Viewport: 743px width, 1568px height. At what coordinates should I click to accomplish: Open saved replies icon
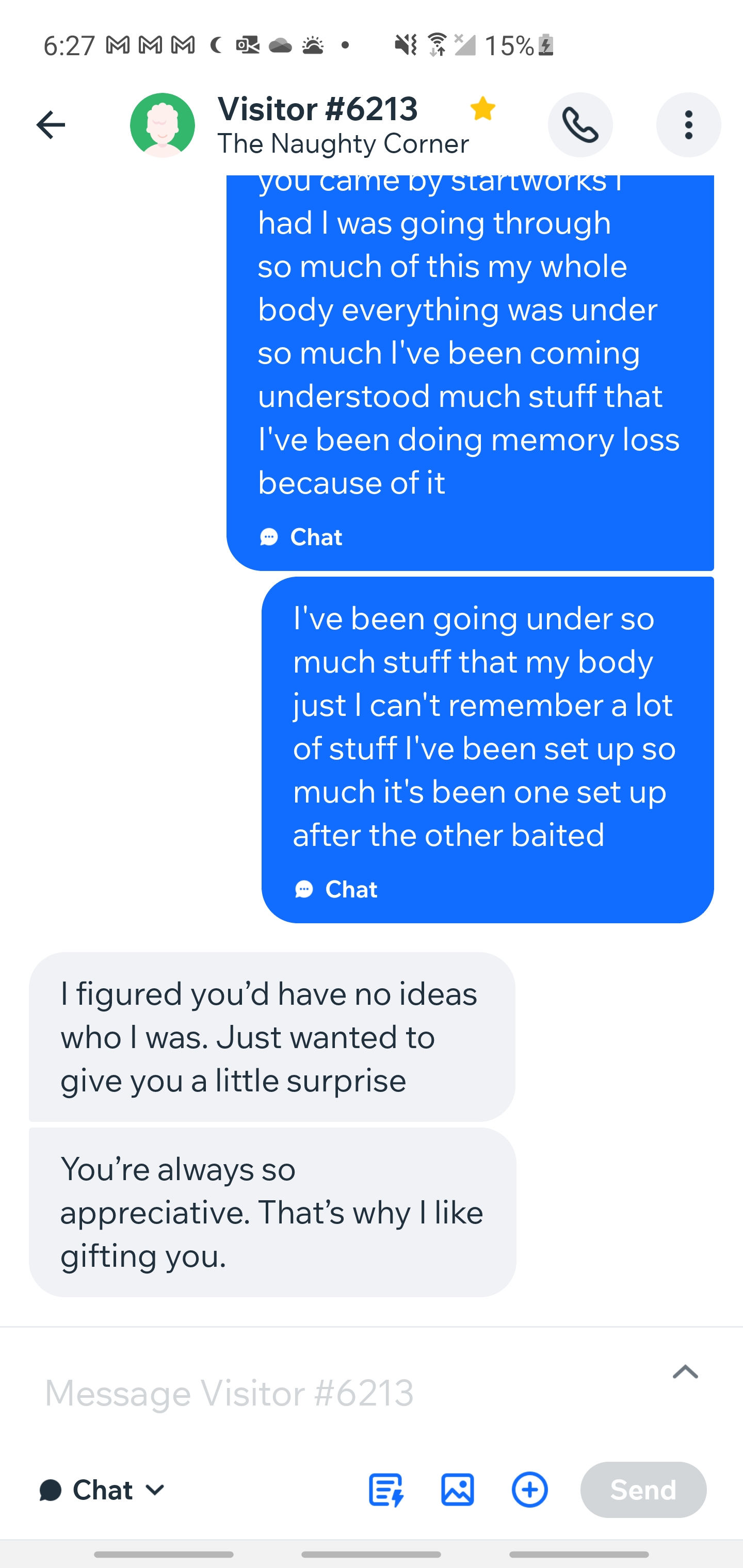tap(386, 1490)
